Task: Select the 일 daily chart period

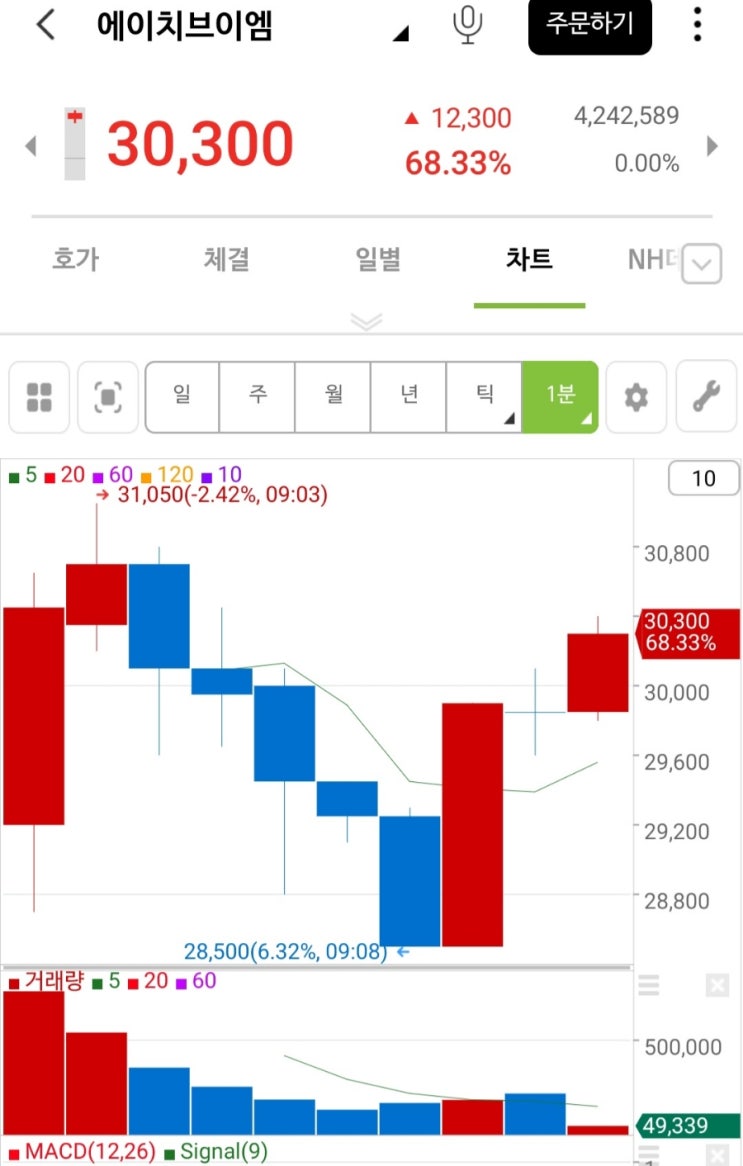Action: point(182,397)
